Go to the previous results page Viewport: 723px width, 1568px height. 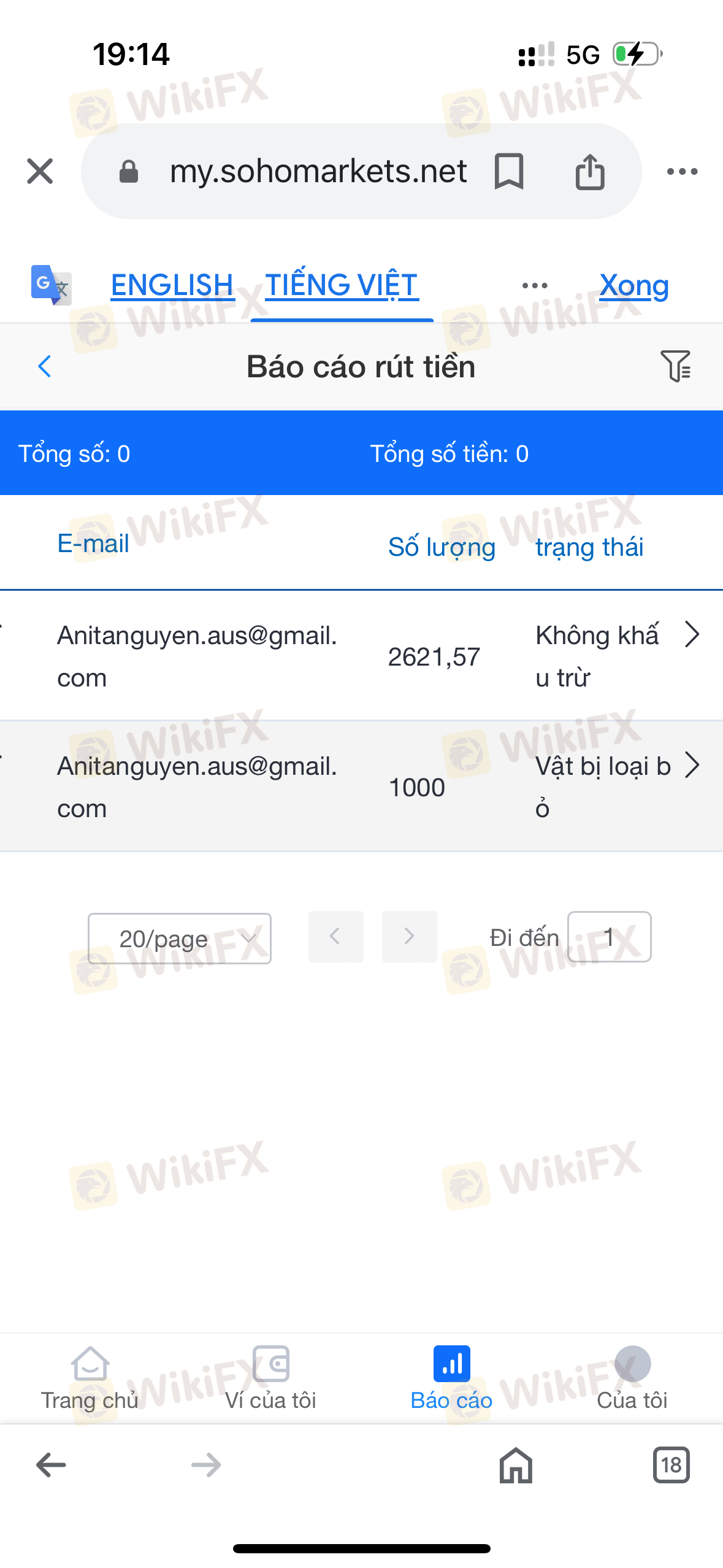point(335,937)
